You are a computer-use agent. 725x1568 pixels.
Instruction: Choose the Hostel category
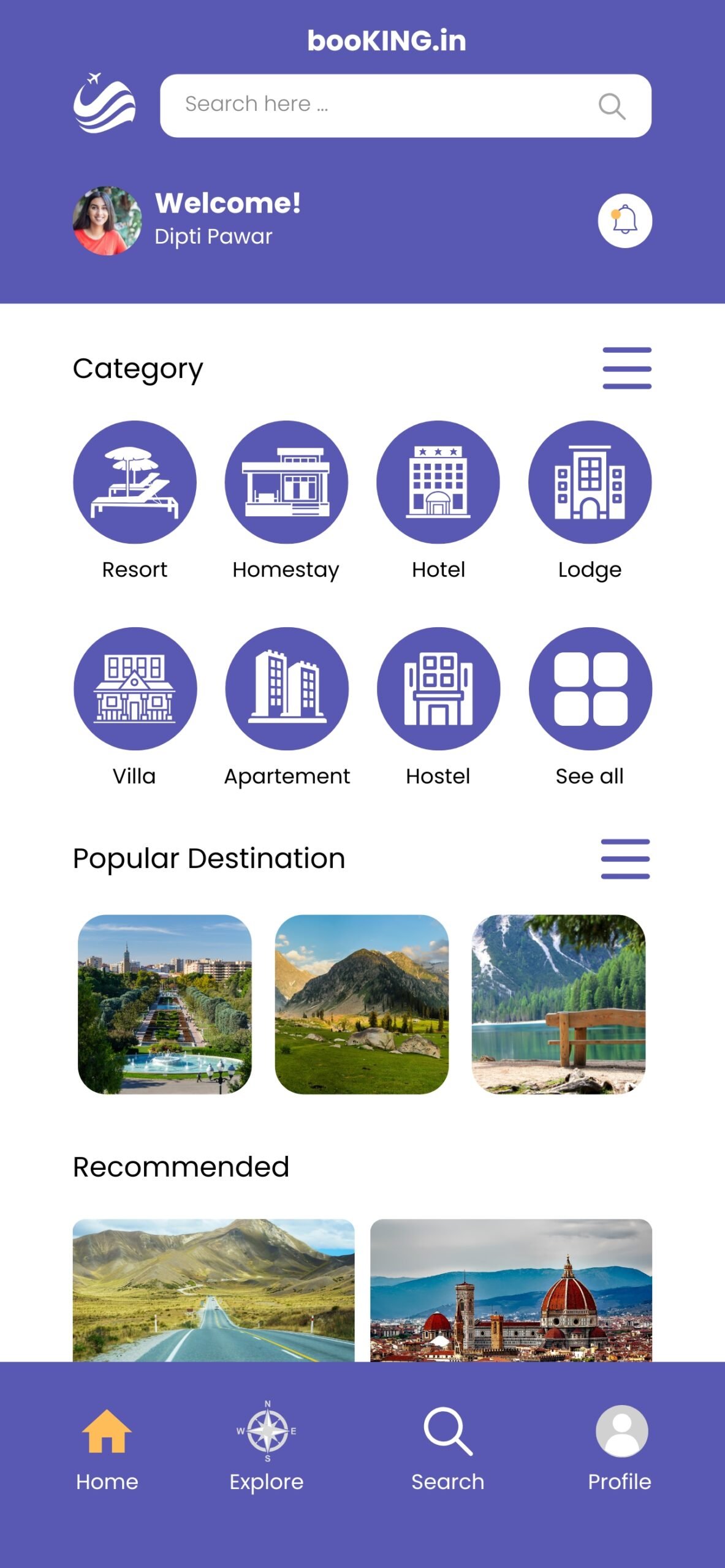[x=438, y=689]
